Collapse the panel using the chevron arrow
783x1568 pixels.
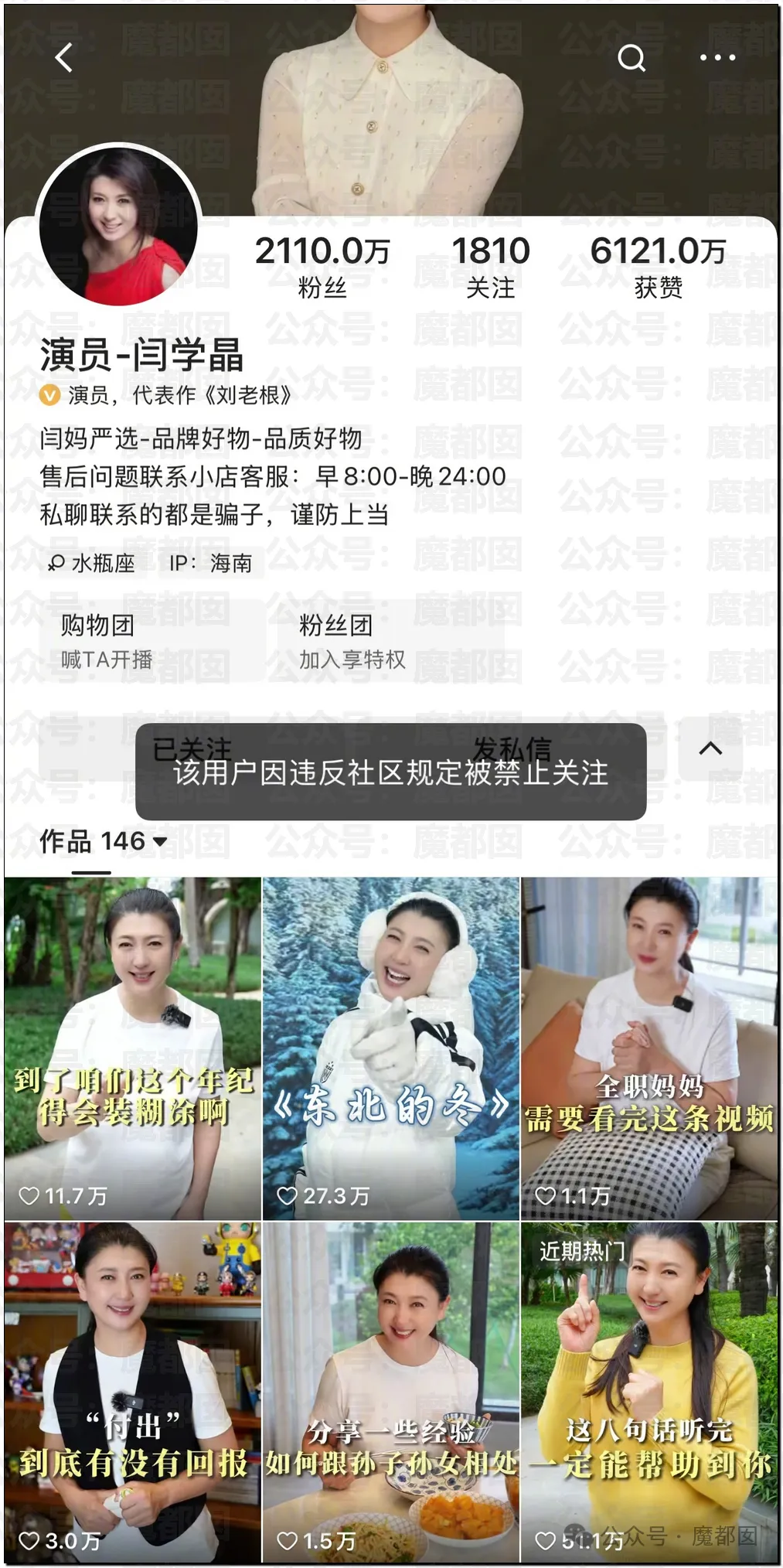[710, 747]
